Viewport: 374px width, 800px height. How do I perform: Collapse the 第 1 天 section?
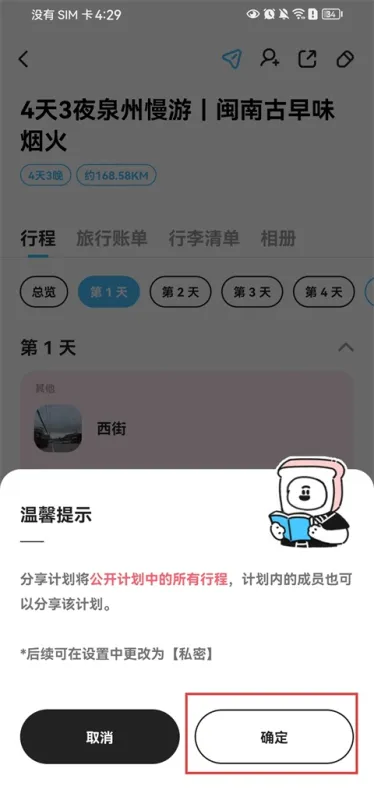346,347
